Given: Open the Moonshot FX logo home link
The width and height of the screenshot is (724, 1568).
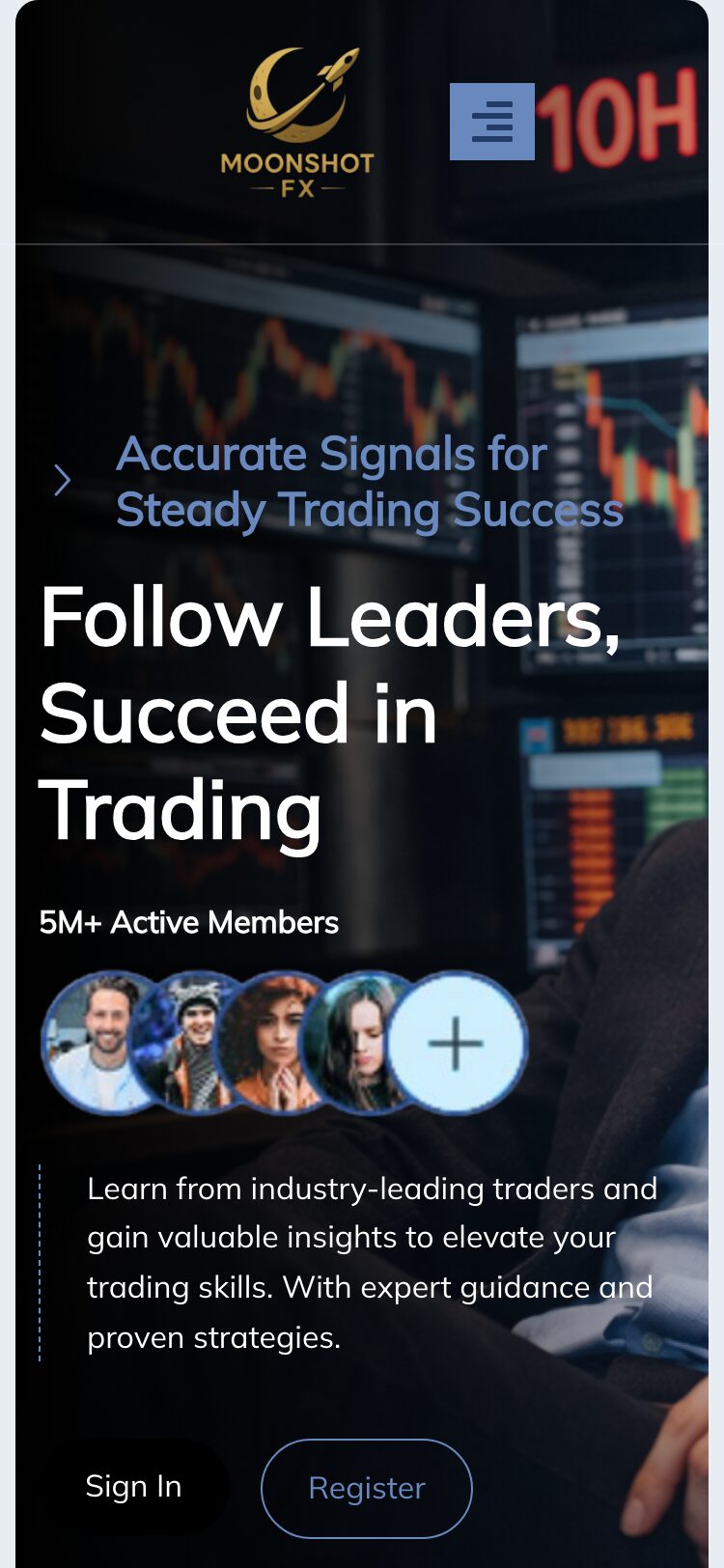Looking at the screenshot, I should tap(297, 124).
